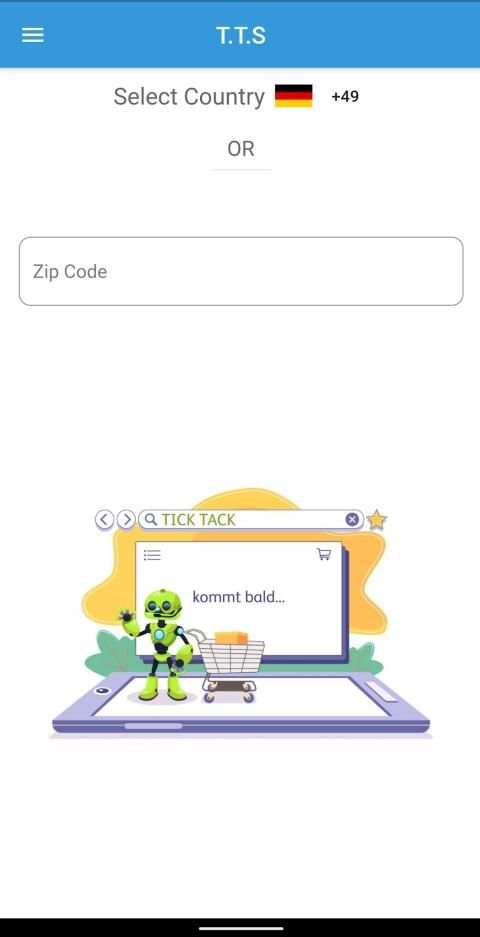The width and height of the screenshot is (480, 937).
Task: Focus the Zip Code field
Action: [241, 271]
